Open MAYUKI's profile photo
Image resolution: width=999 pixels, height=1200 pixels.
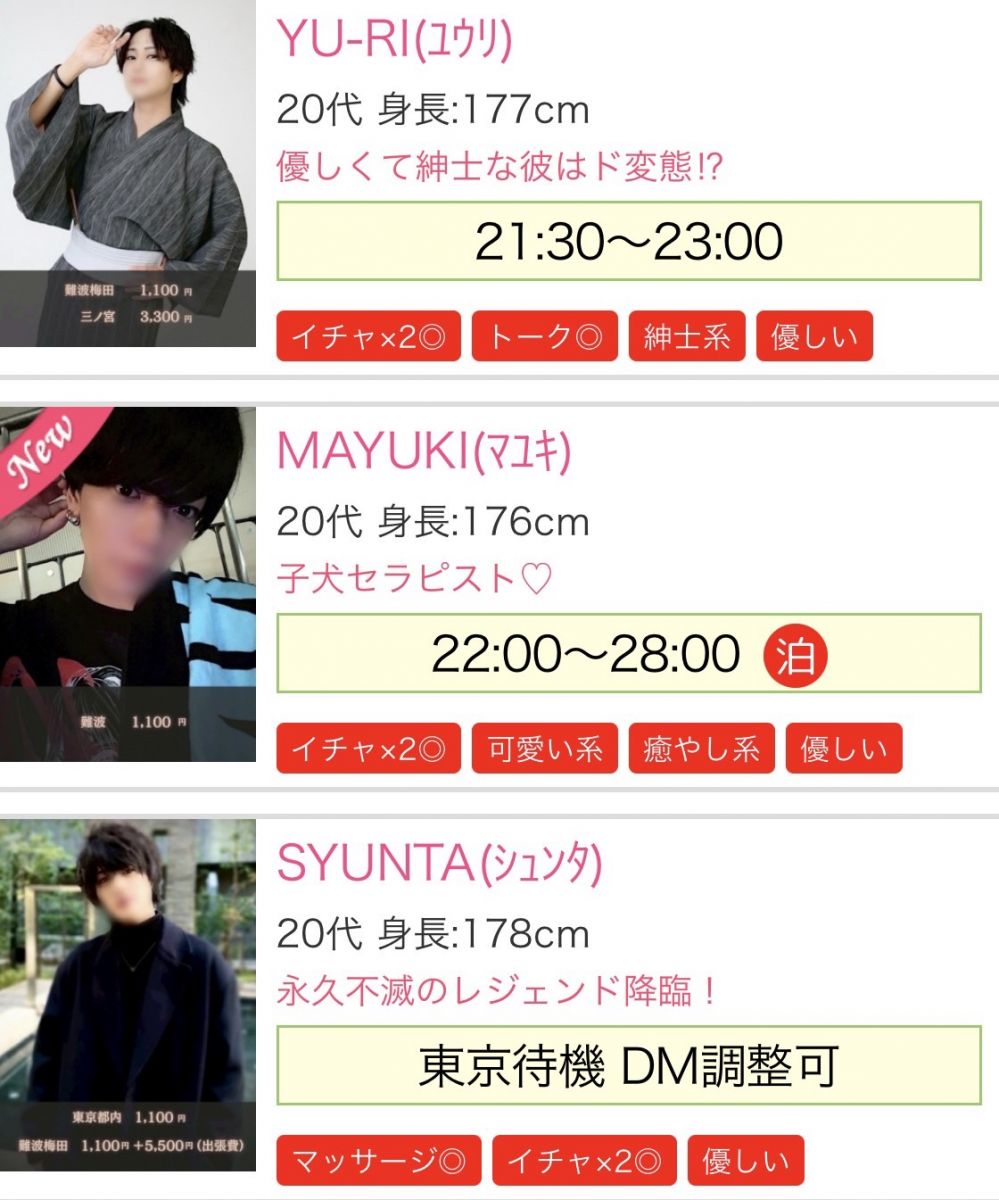128,584
